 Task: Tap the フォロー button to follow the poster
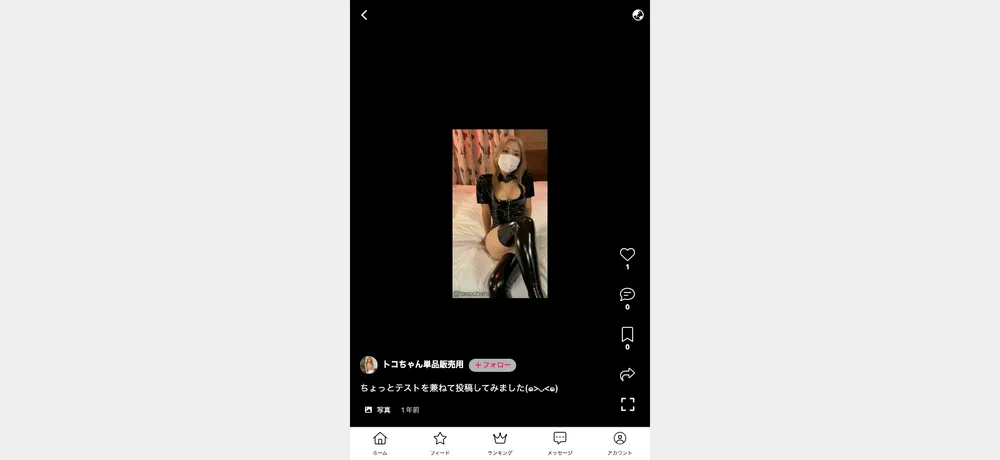492,365
